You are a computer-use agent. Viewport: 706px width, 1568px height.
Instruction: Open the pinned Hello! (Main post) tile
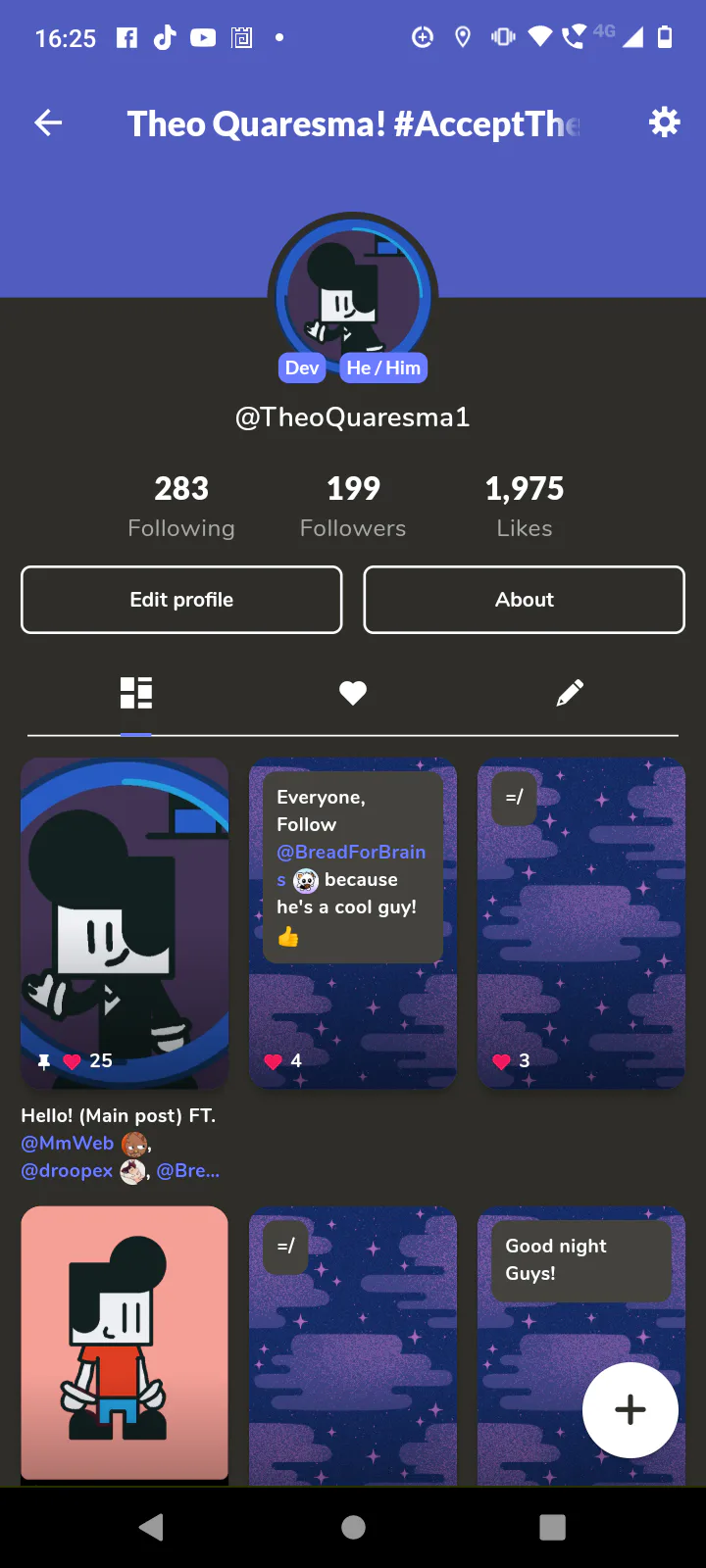tap(125, 921)
